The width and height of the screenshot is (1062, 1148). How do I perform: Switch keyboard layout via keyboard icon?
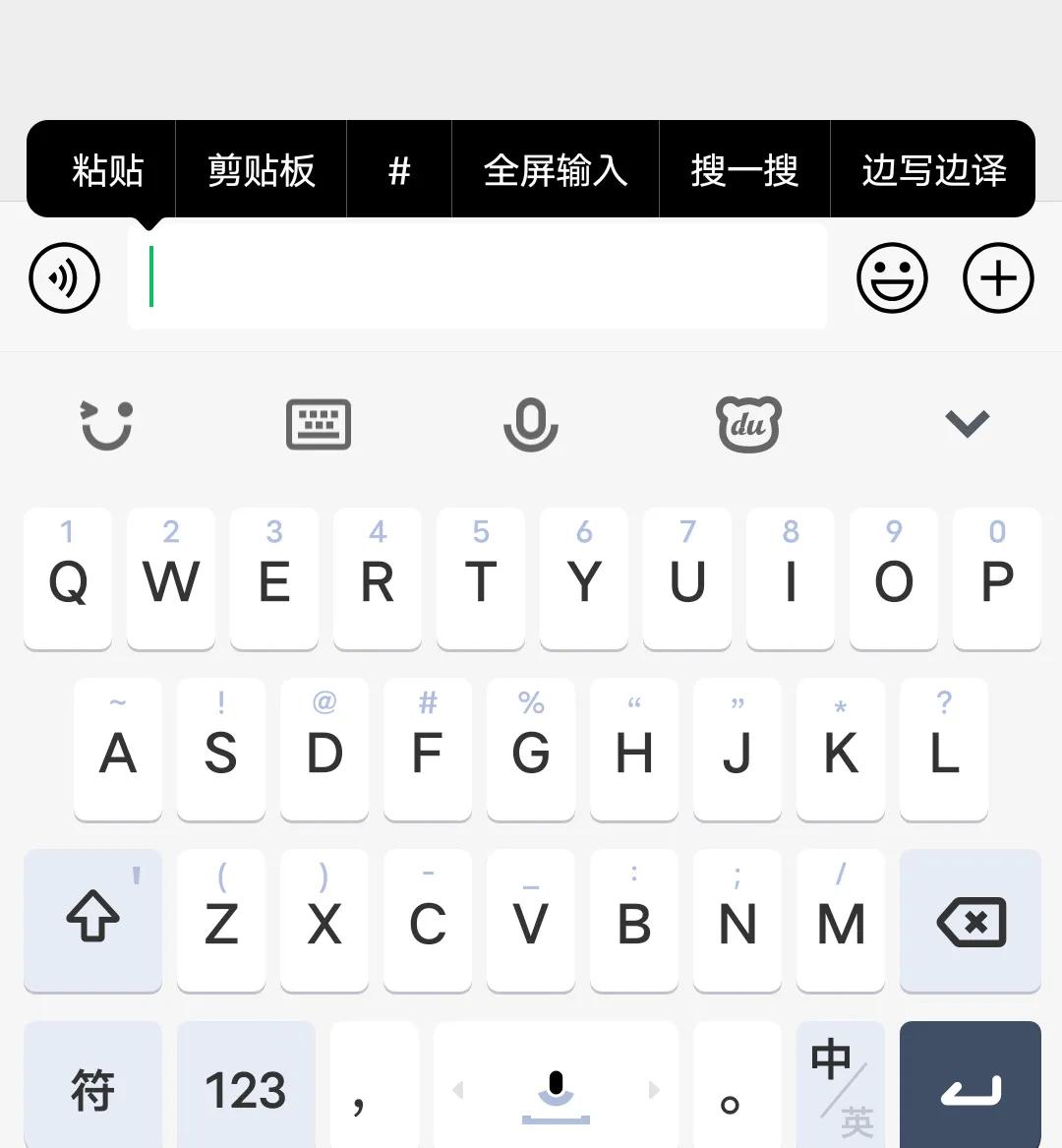(x=318, y=423)
